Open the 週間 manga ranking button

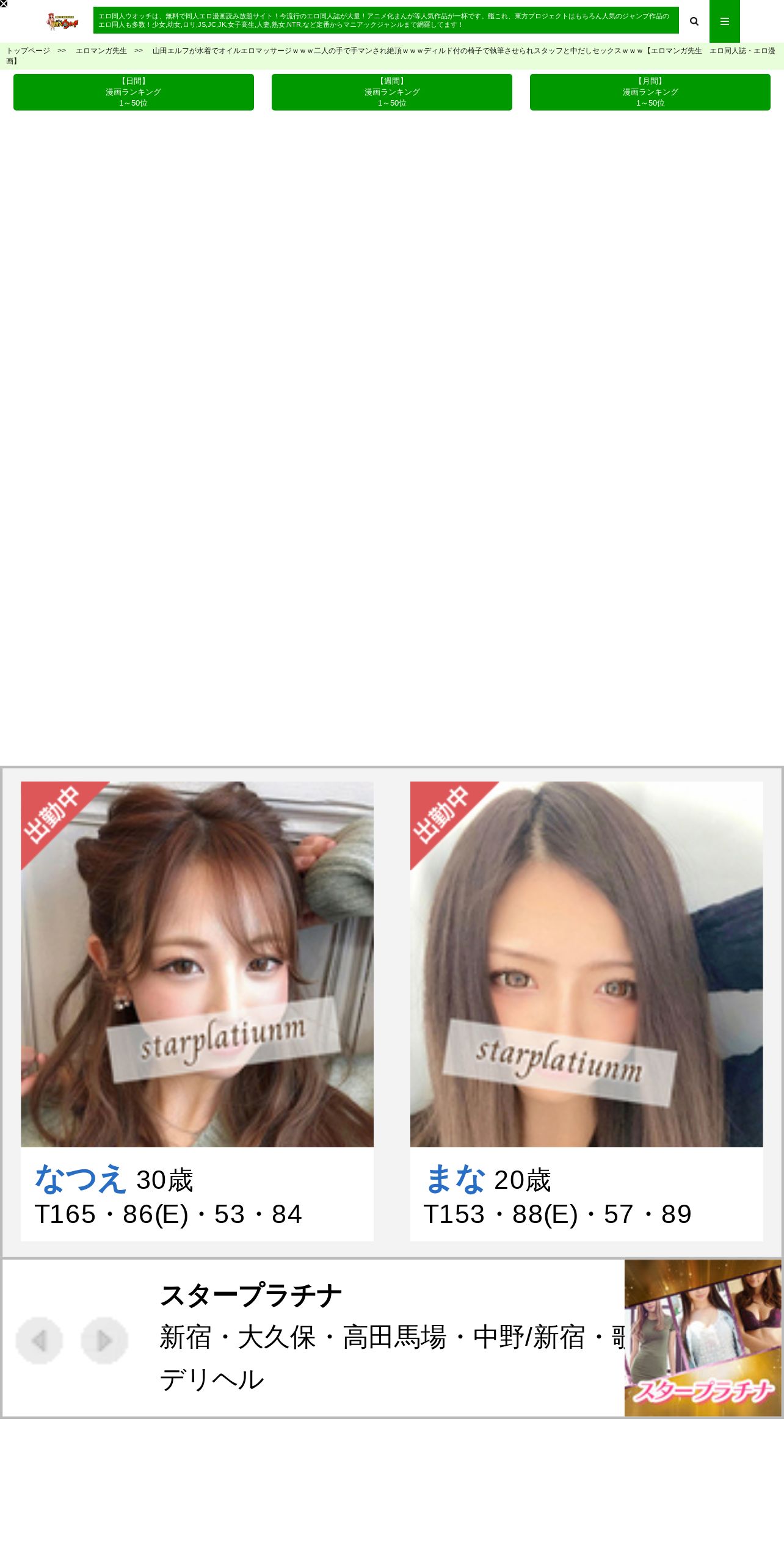point(392,92)
